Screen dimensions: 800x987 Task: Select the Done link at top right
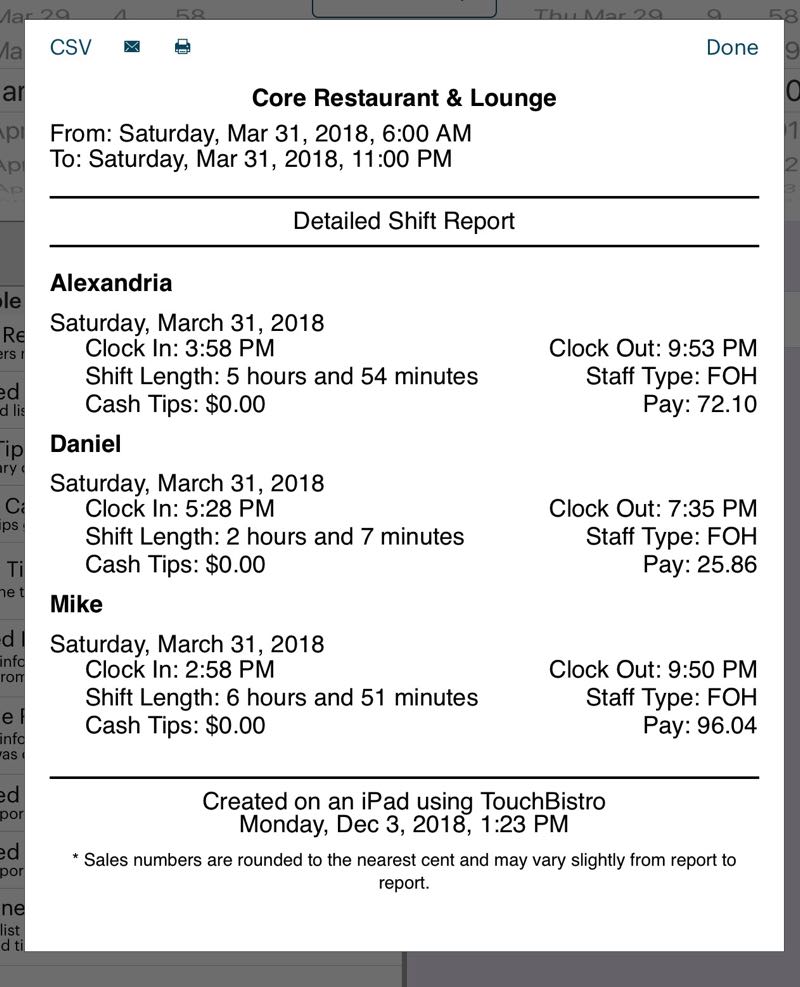pyautogui.click(x=732, y=47)
